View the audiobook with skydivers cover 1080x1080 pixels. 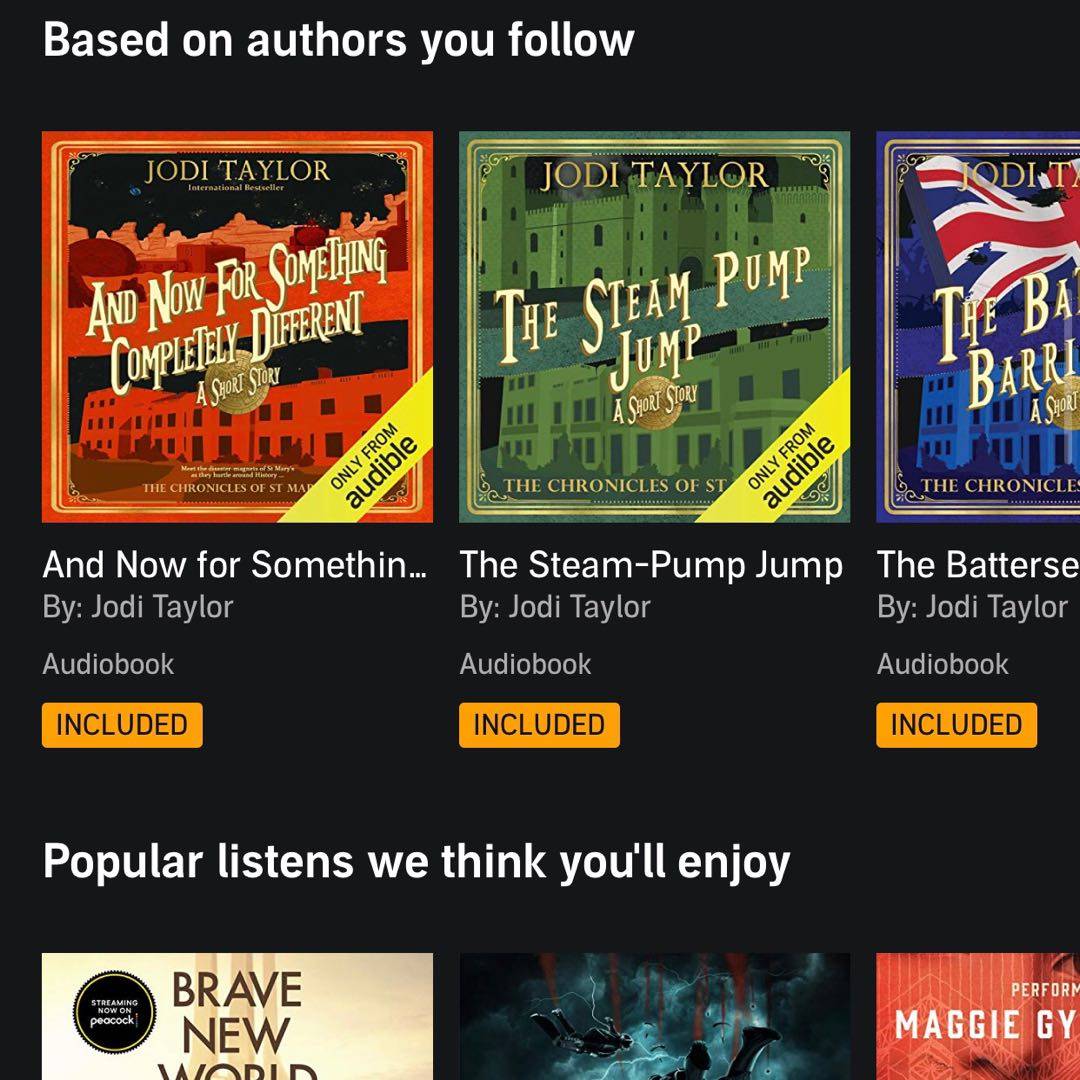654,1016
